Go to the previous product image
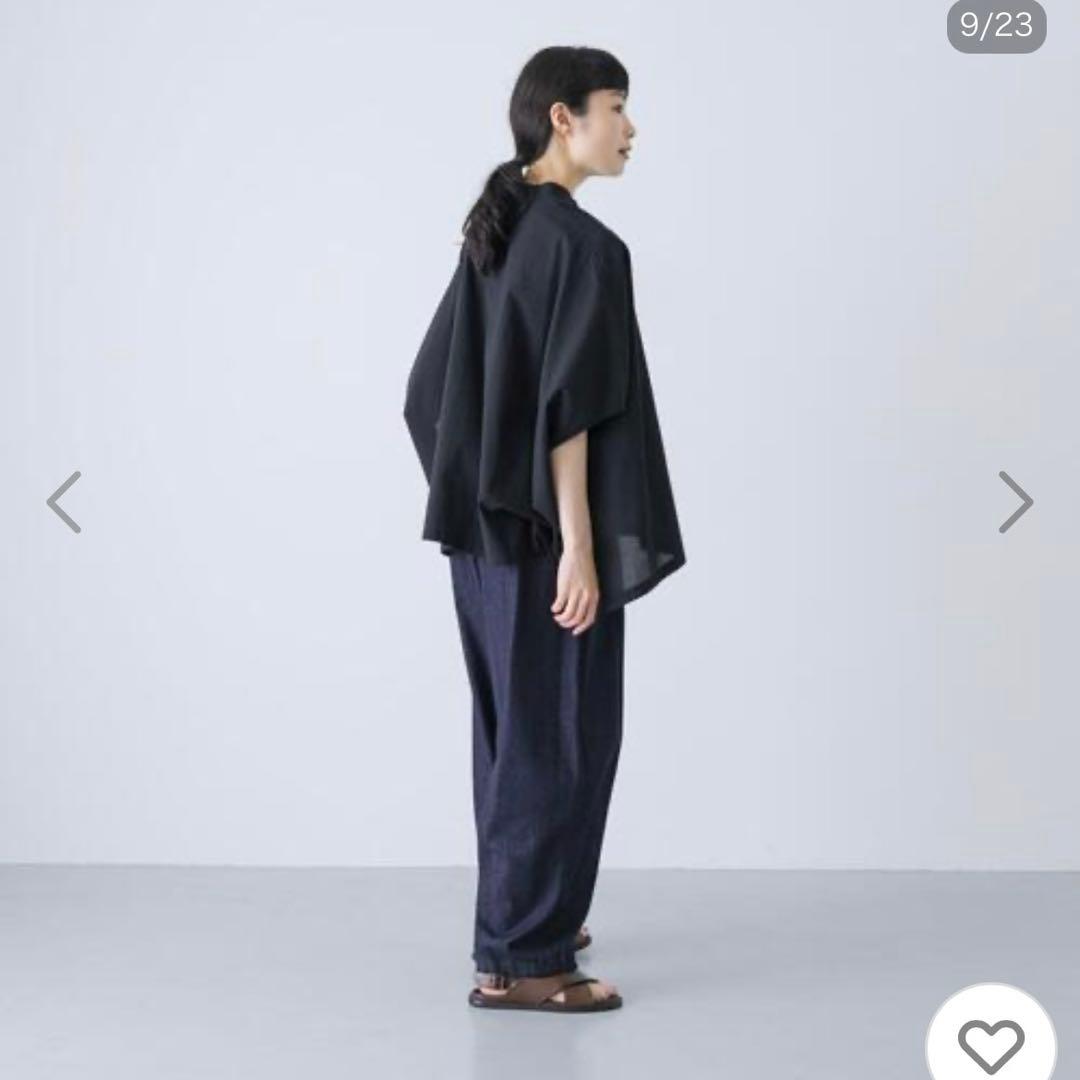This screenshot has width=1080, height=1080. pyautogui.click(x=64, y=502)
